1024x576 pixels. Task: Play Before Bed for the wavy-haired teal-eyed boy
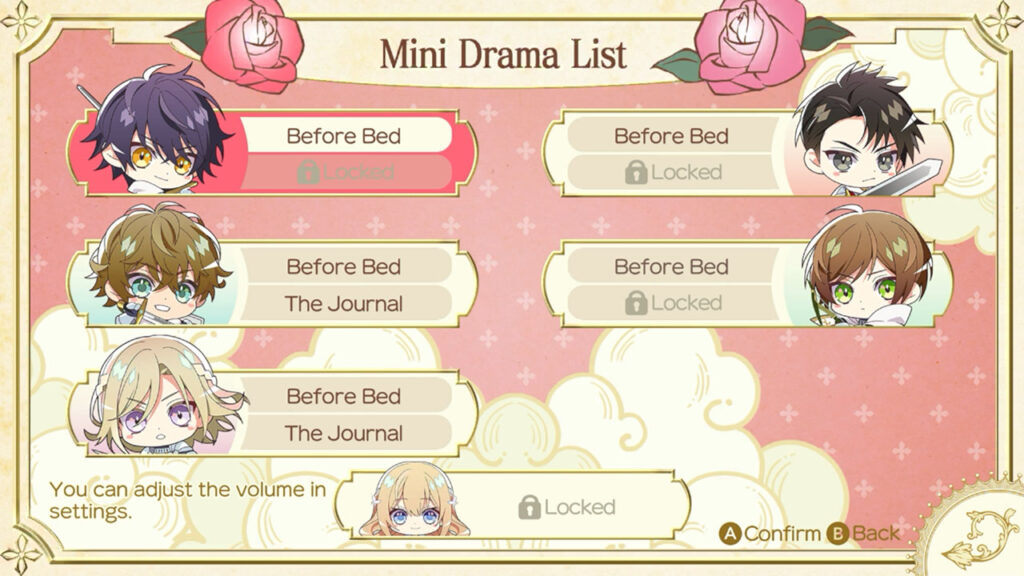click(343, 267)
